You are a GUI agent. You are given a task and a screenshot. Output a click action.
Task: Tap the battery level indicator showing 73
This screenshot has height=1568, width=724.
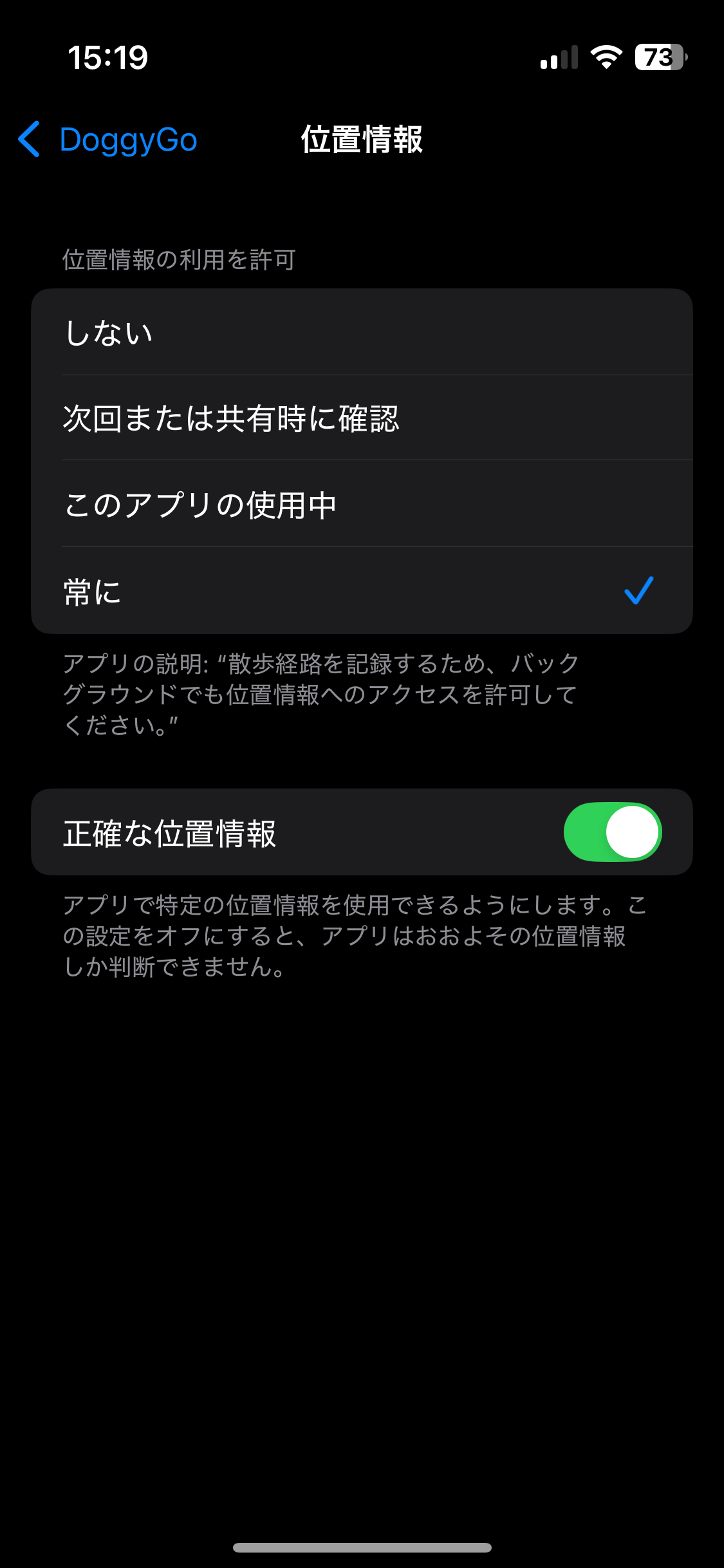click(x=658, y=58)
